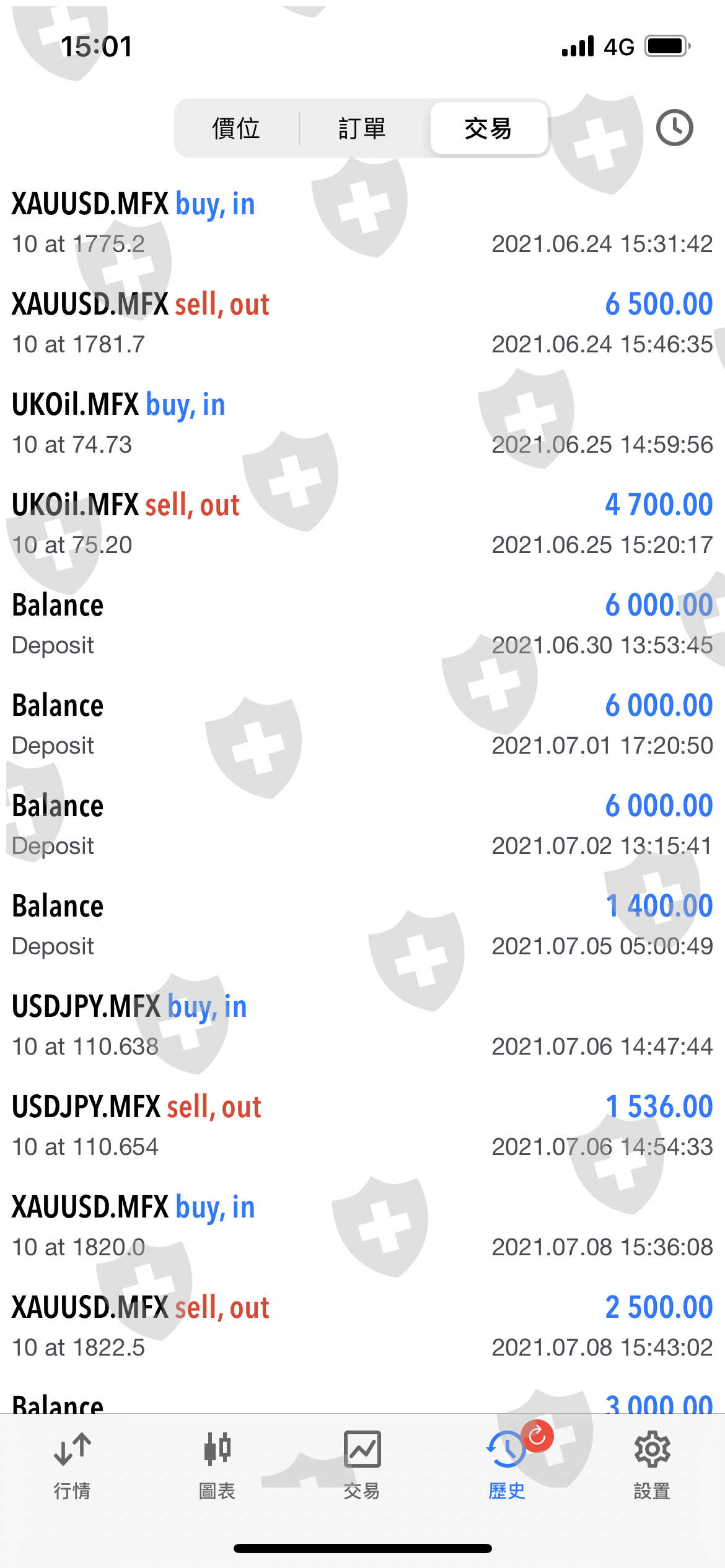
Task: View the 1 400.00 Balance deposit entry
Action: tap(362, 925)
